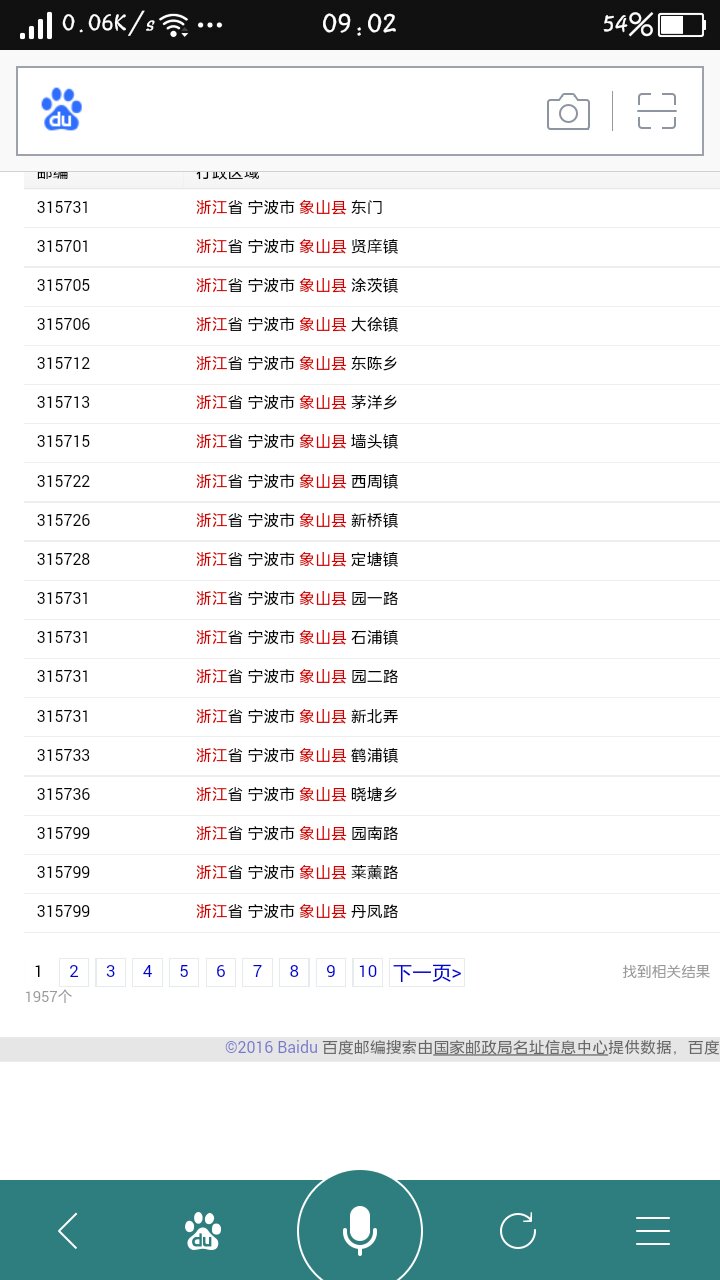Go to results page 3
This screenshot has height=1280, width=720.
point(110,972)
